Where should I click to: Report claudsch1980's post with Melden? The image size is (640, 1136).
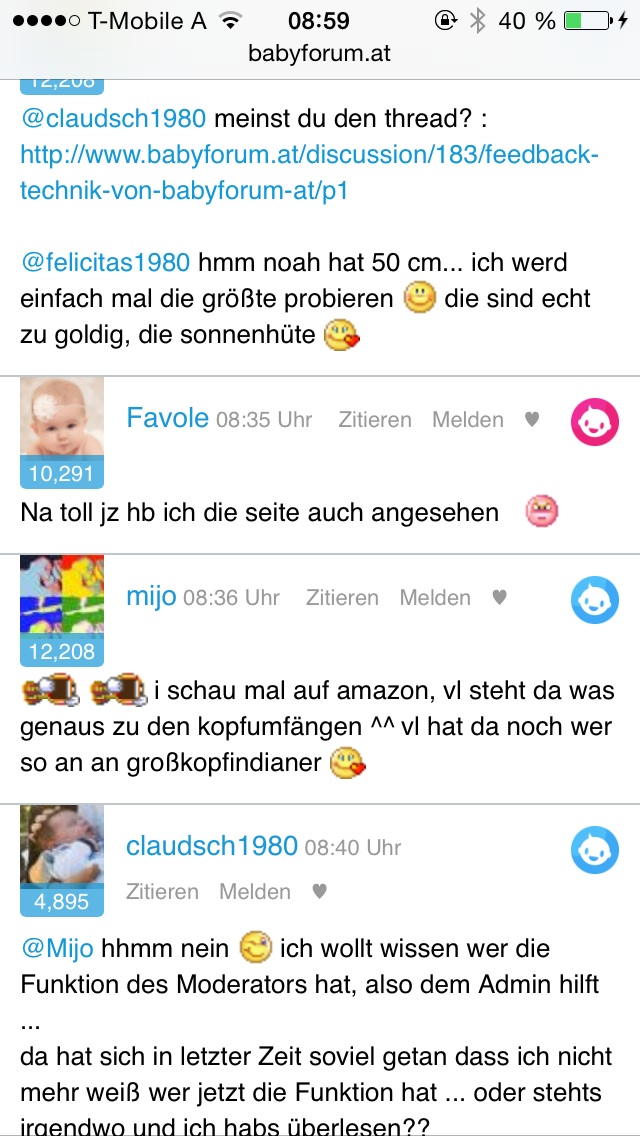[x=255, y=892]
